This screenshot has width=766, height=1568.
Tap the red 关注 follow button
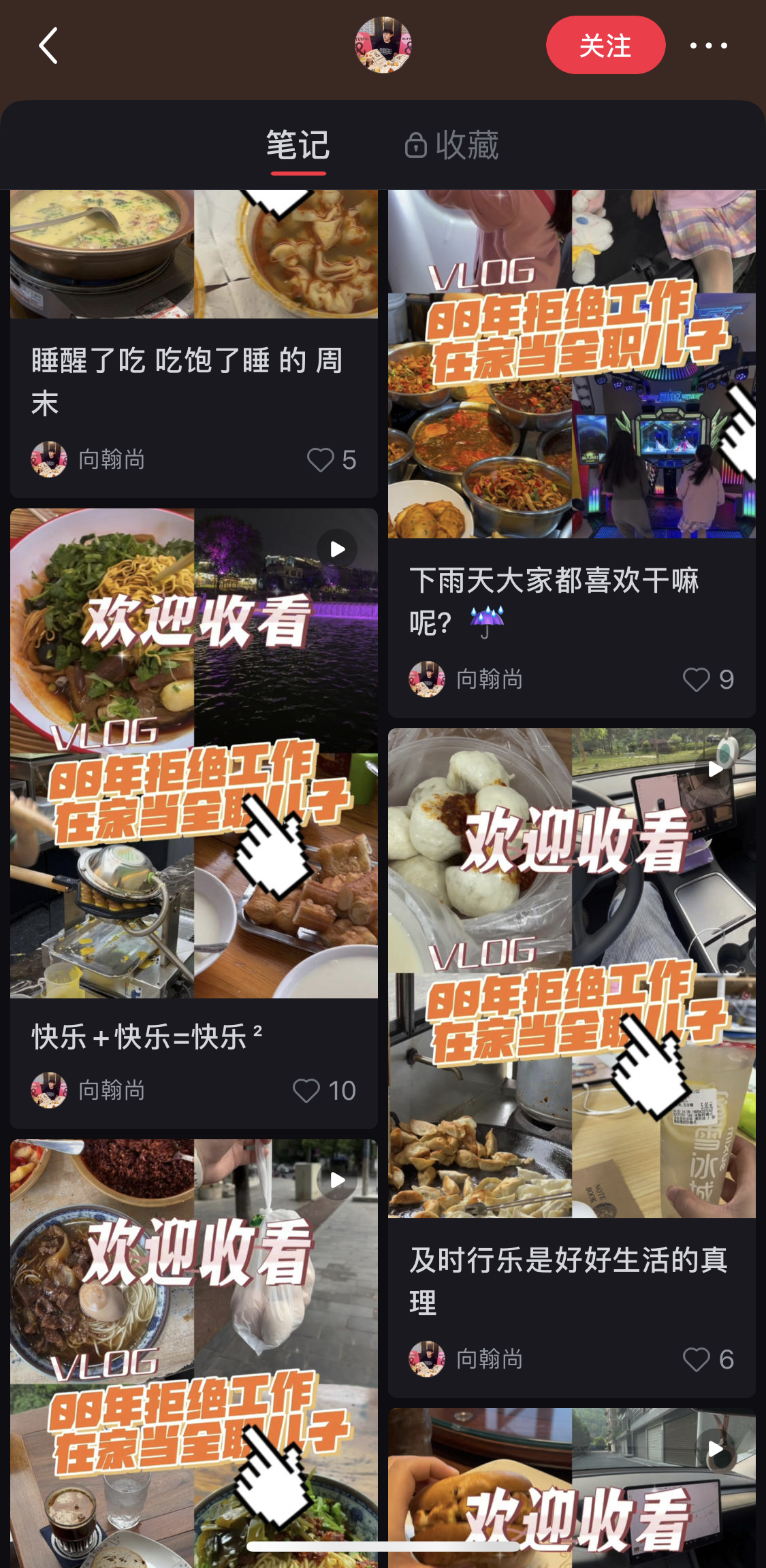pyautogui.click(x=605, y=45)
